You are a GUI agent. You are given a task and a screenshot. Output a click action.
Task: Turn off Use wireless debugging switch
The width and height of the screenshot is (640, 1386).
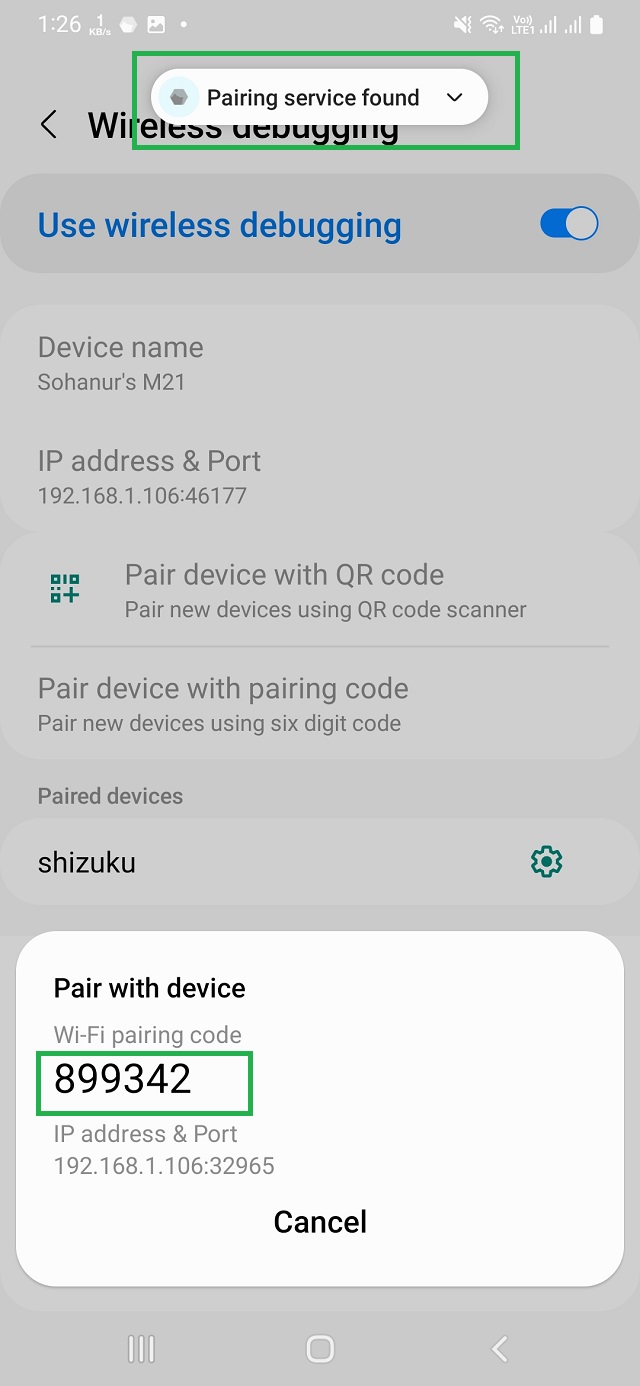[x=568, y=224]
